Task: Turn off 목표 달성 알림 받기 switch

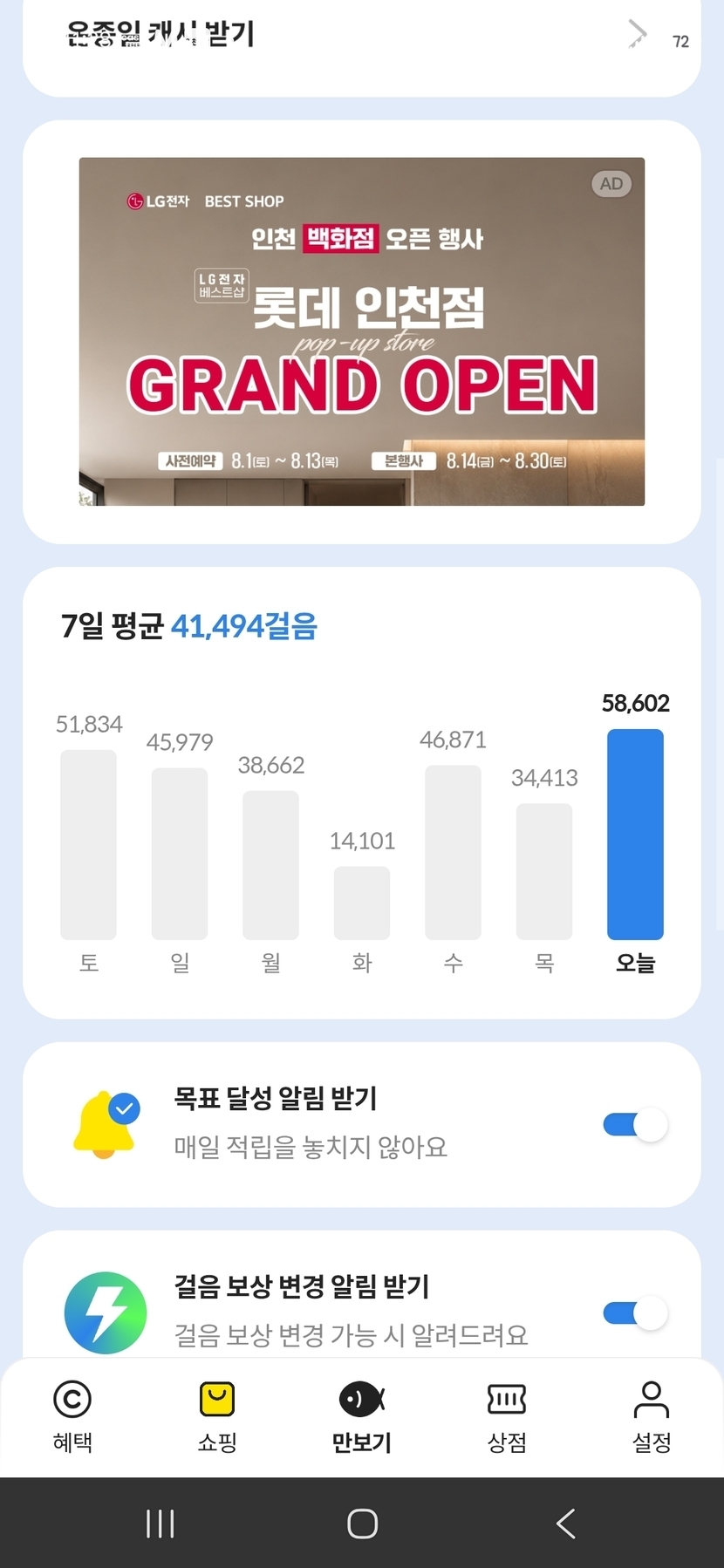Action: (x=635, y=1125)
